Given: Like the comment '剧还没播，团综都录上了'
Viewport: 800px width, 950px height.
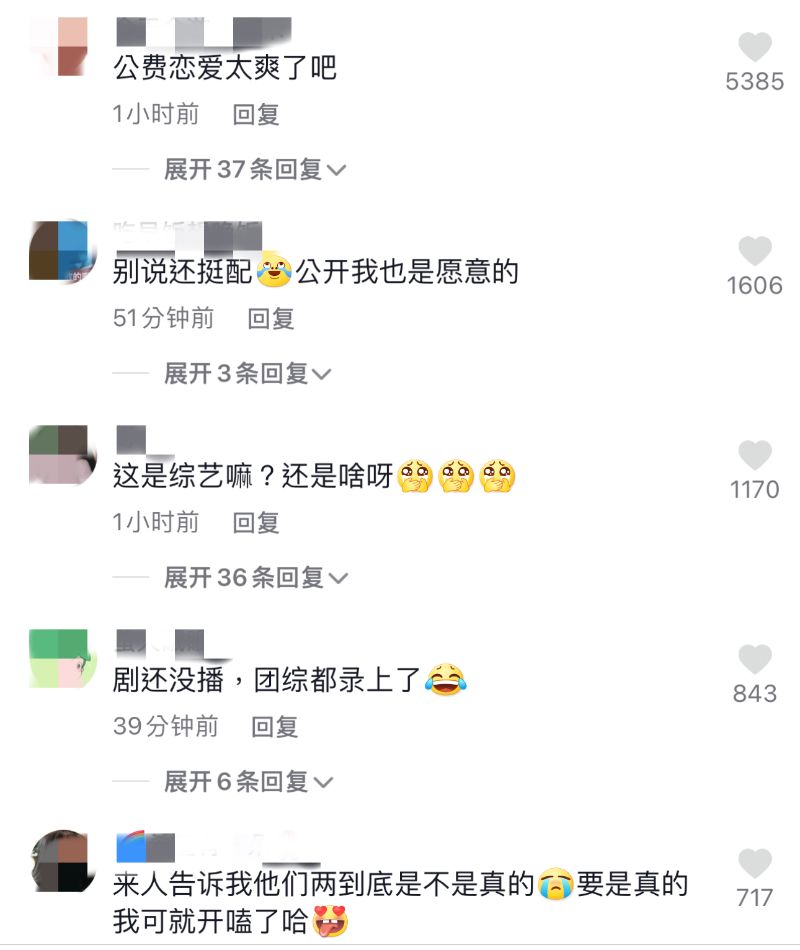Looking at the screenshot, I should [755, 660].
